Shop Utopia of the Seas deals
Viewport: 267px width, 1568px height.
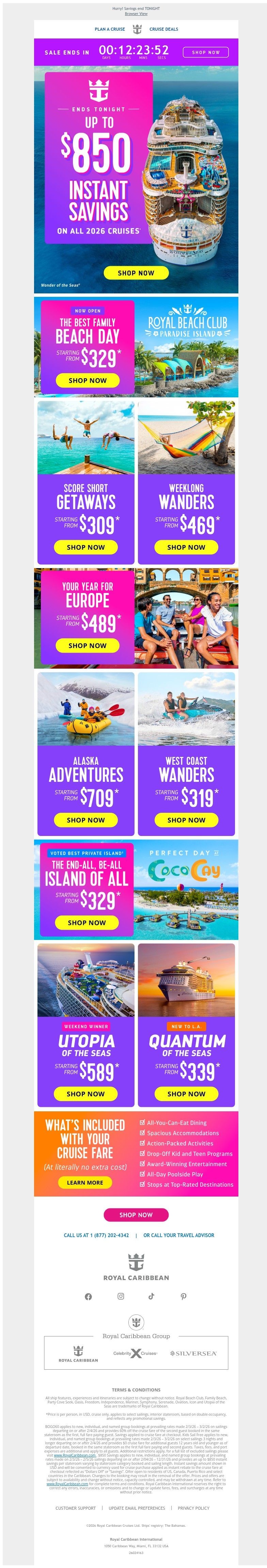click(x=86, y=1094)
